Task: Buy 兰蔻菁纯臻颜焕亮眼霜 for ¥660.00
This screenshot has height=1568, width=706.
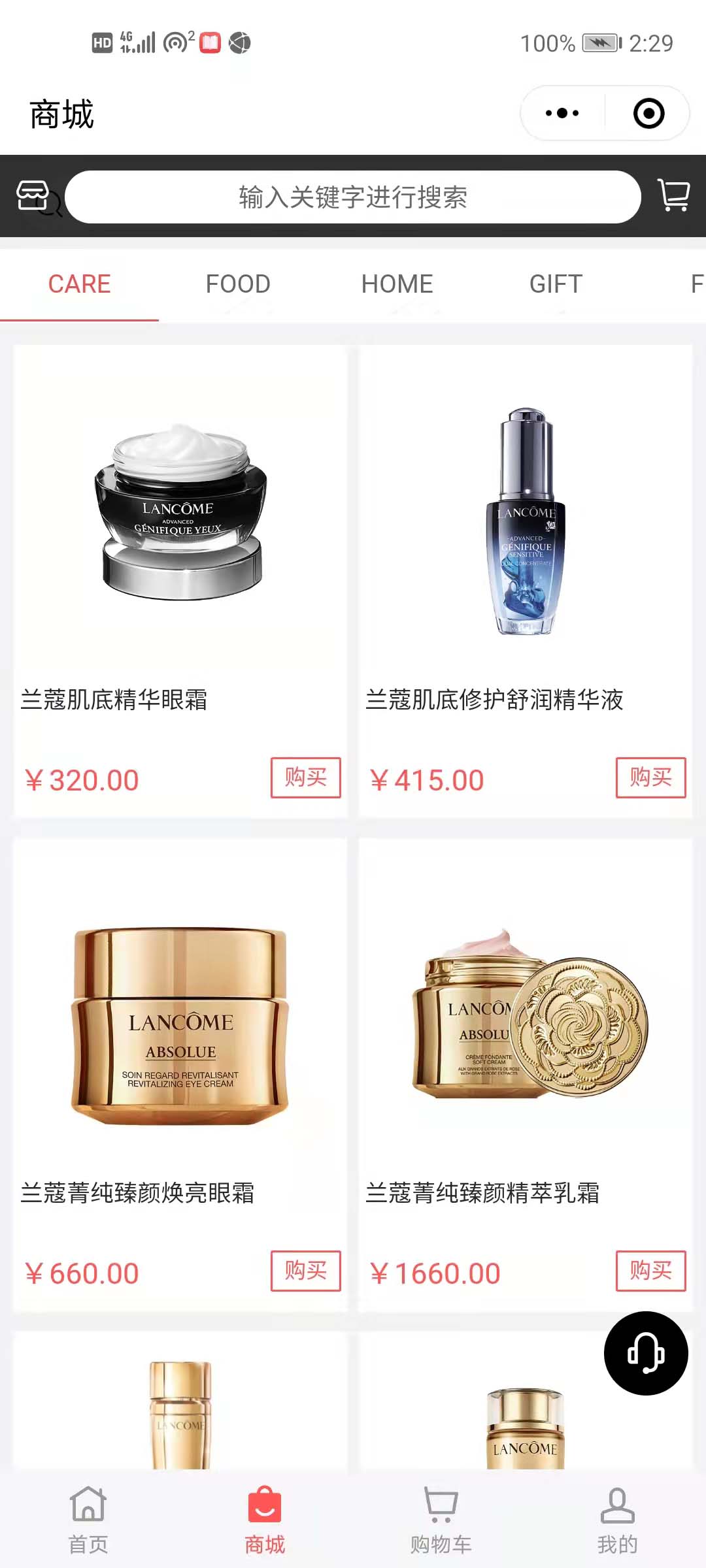Action: pyautogui.click(x=305, y=1271)
